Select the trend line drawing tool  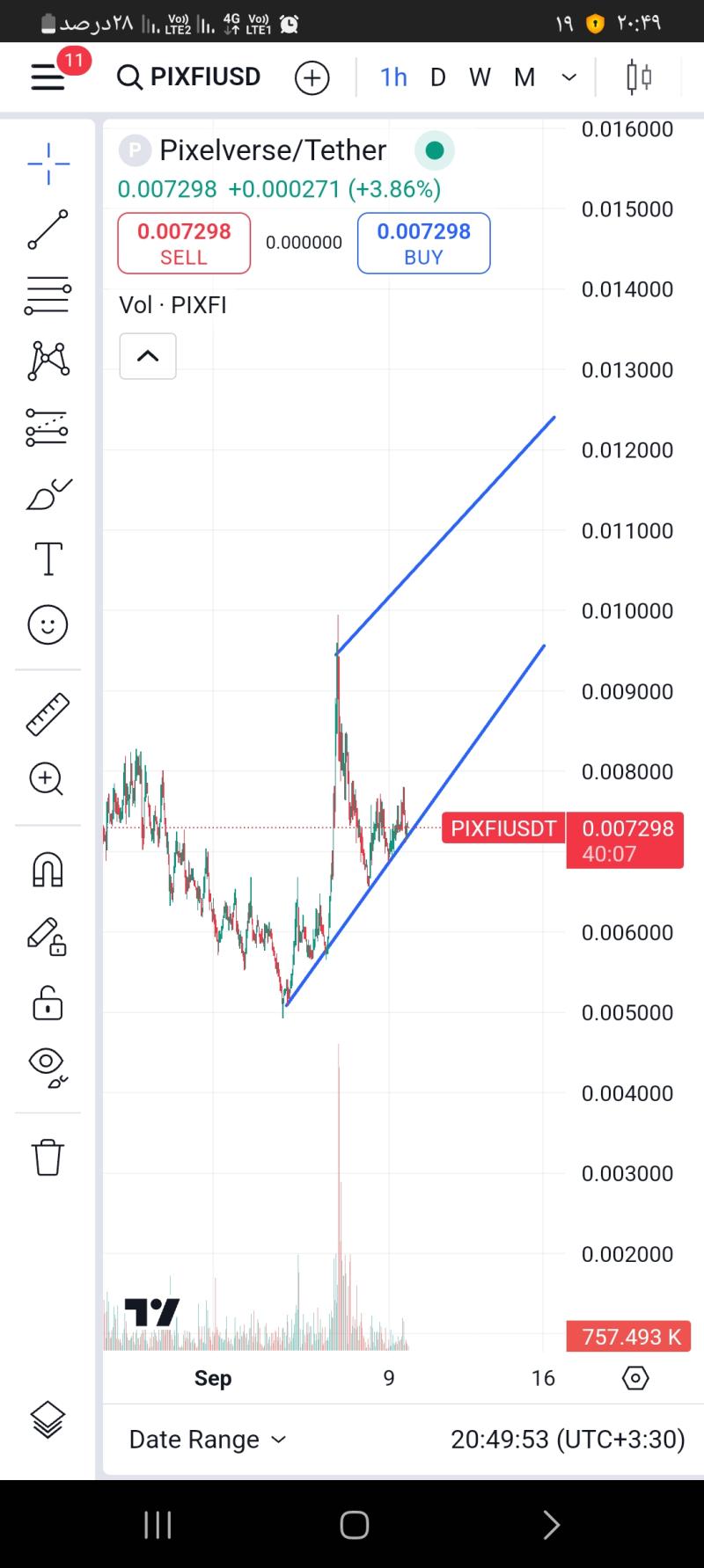(x=48, y=230)
